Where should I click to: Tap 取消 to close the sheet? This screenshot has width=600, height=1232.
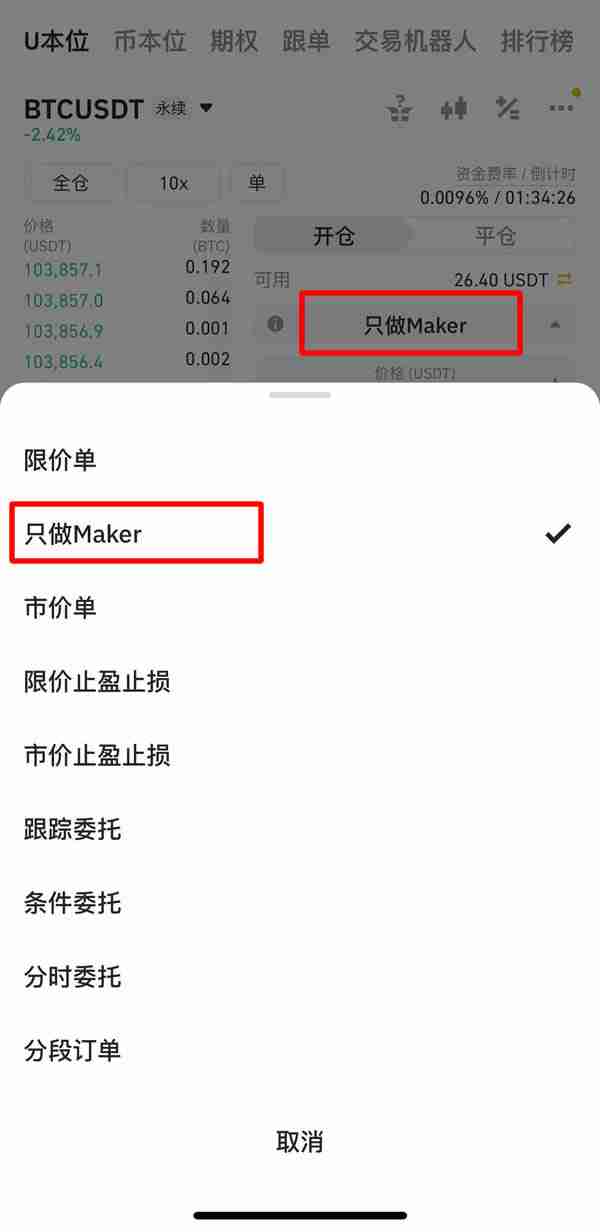(299, 1142)
